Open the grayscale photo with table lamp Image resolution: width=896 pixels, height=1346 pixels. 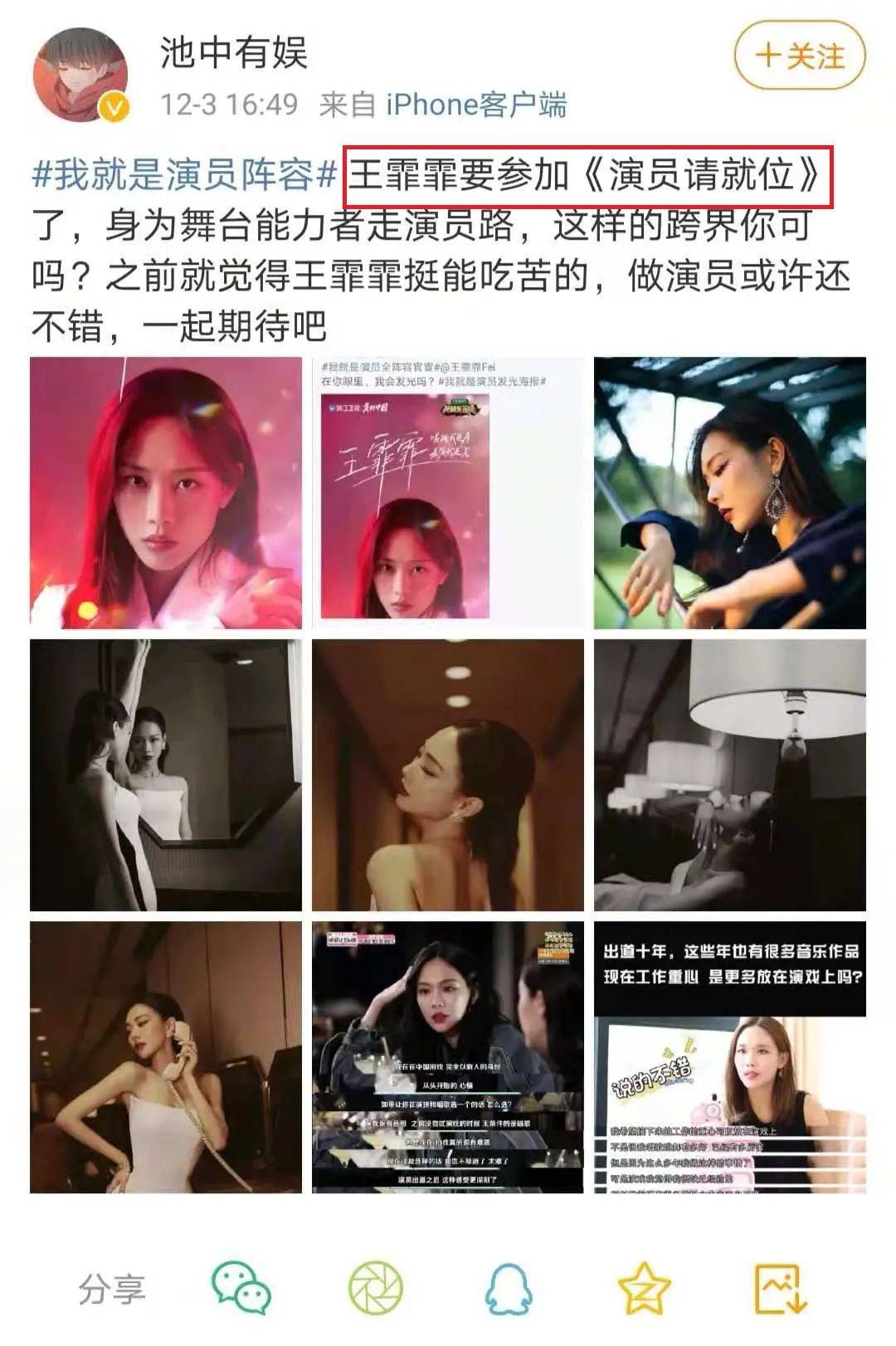coord(730,775)
